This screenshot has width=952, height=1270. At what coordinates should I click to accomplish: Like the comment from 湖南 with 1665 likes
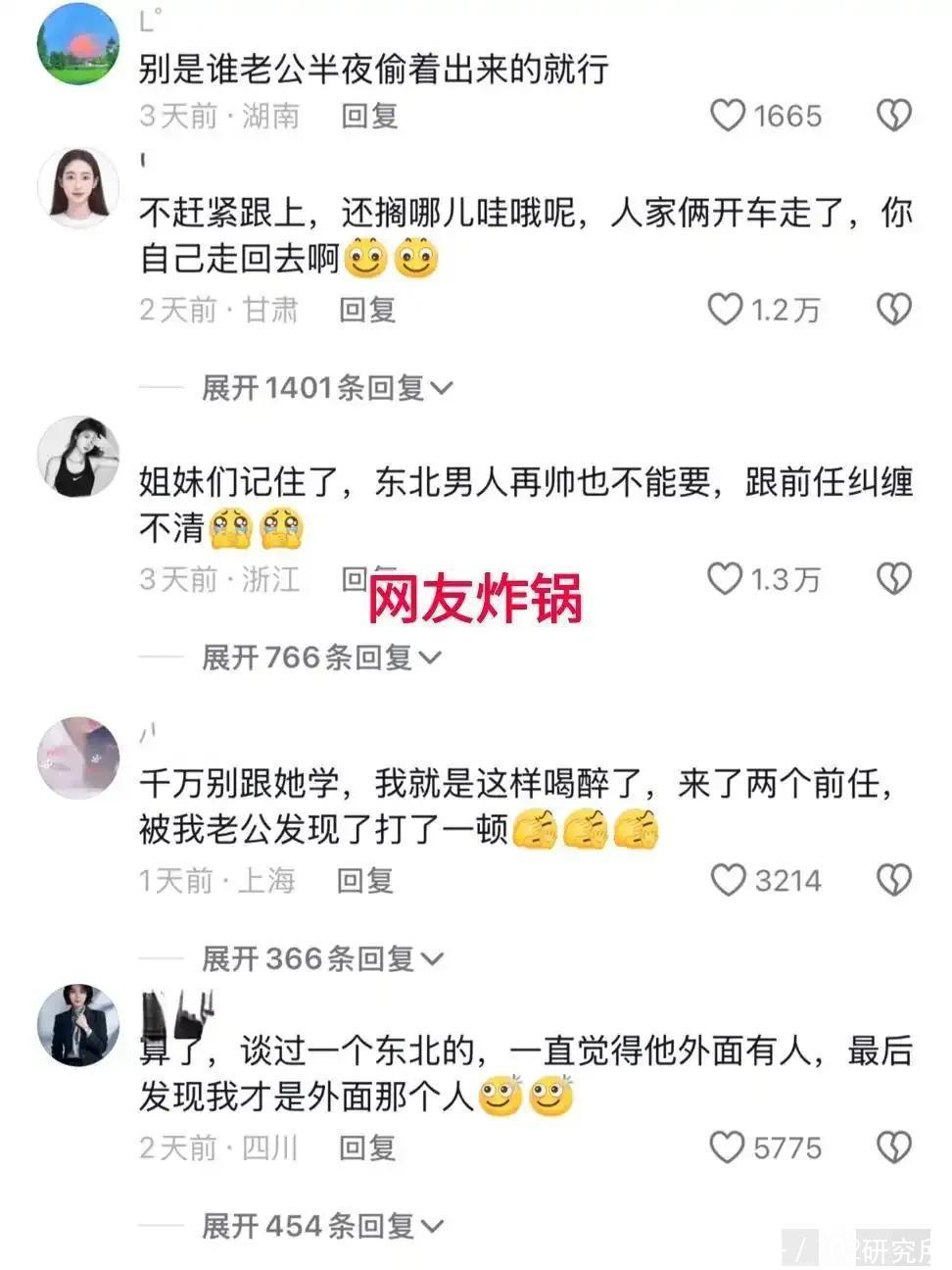pos(728,116)
